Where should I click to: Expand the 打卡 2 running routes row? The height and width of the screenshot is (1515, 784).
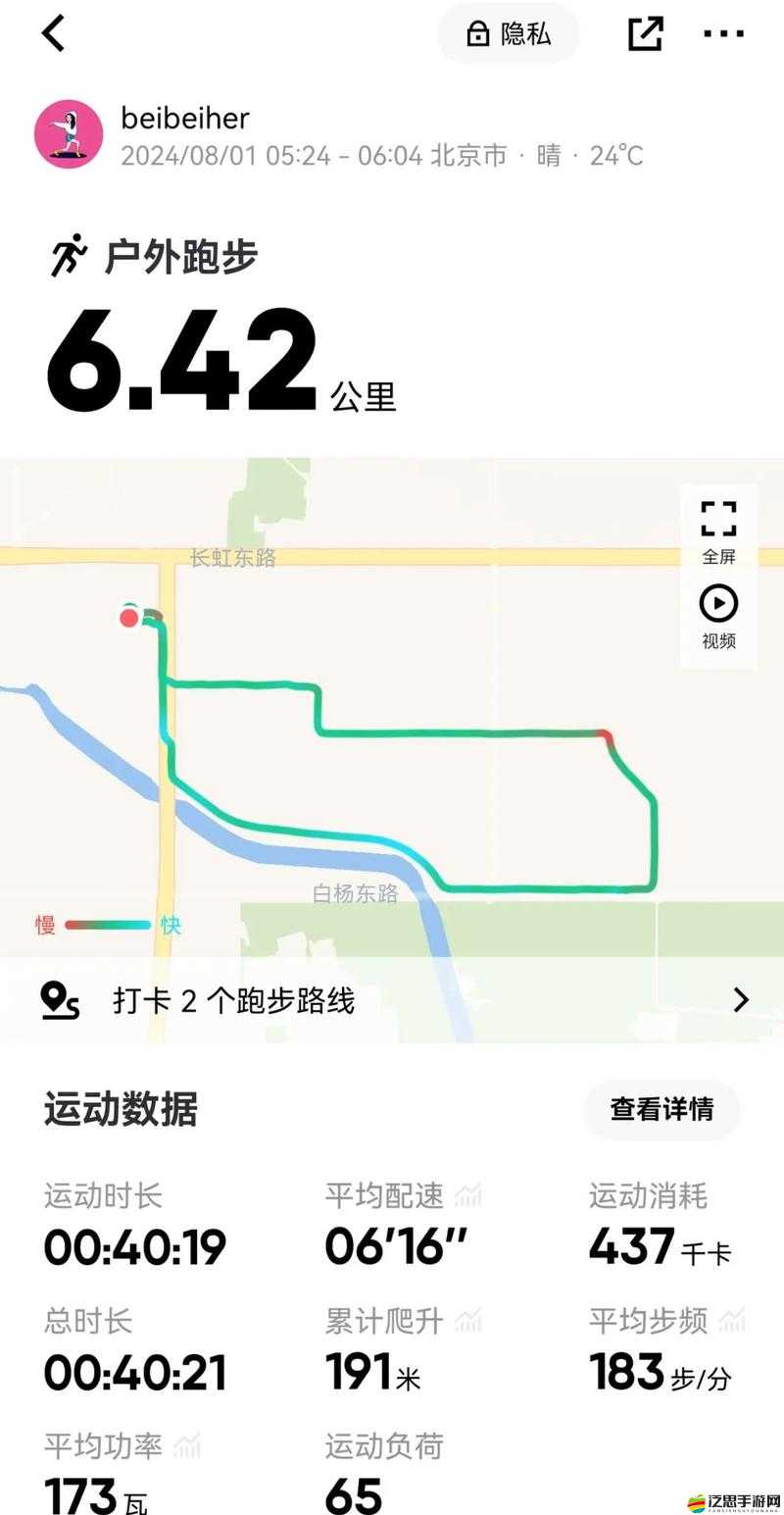click(x=235, y=1001)
